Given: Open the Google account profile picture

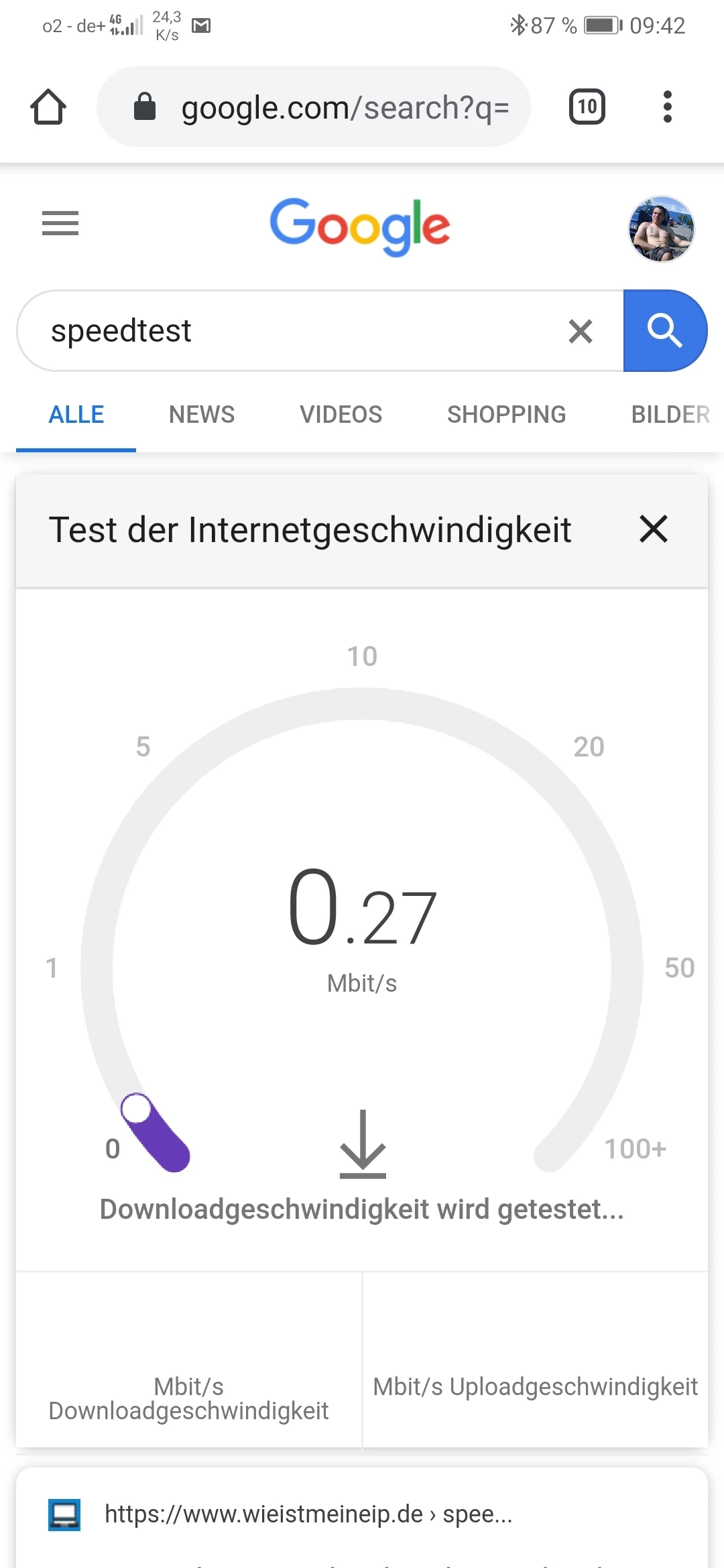Looking at the screenshot, I should pos(661,229).
